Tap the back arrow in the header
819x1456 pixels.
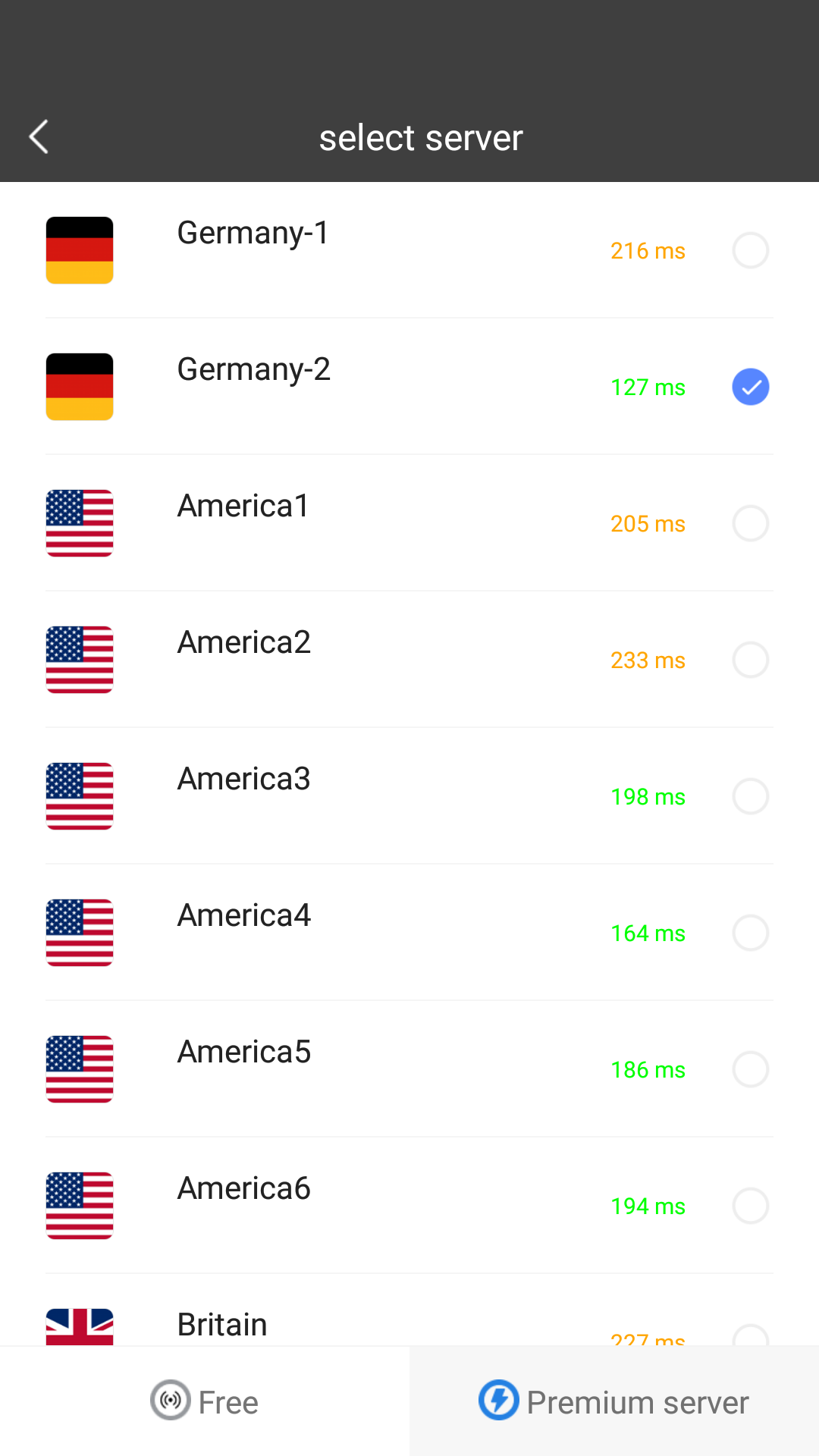pos(39,136)
